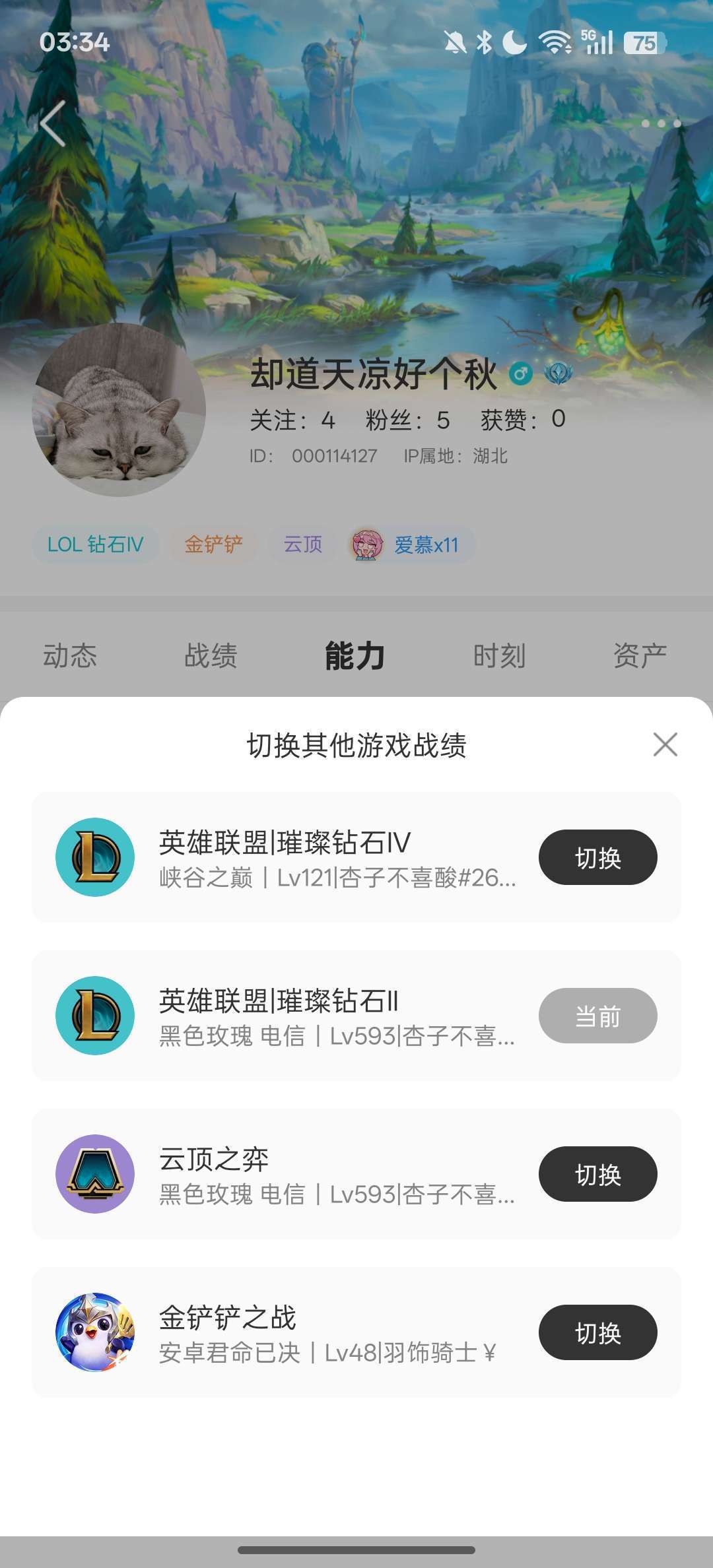Image resolution: width=713 pixels, height=1568 pixels.
Task: Switch to the 战绩 tab
Action: [x=211, y=655]
